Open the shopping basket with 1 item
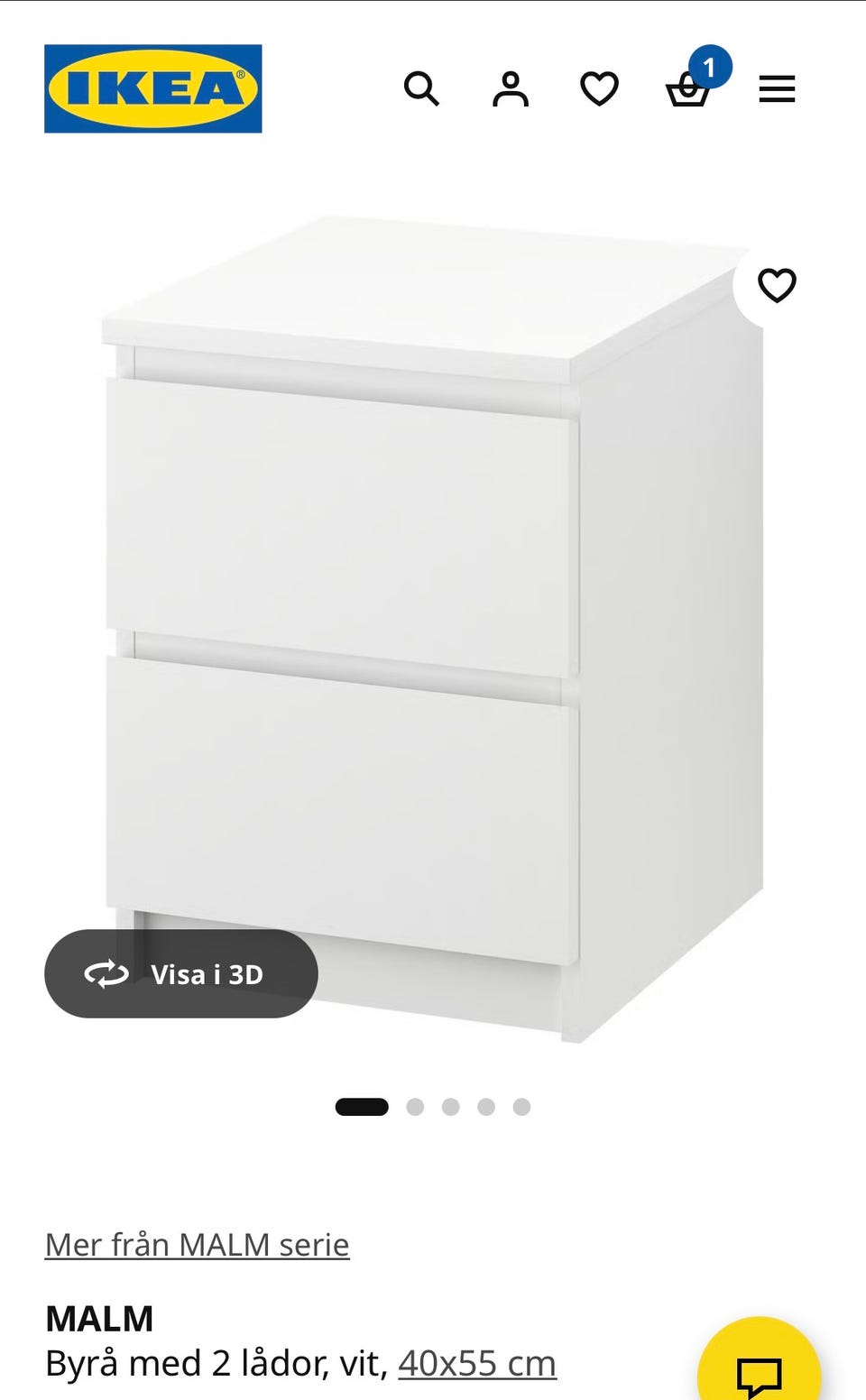The height and width of the screenshot is (1400, 866). 688,88
